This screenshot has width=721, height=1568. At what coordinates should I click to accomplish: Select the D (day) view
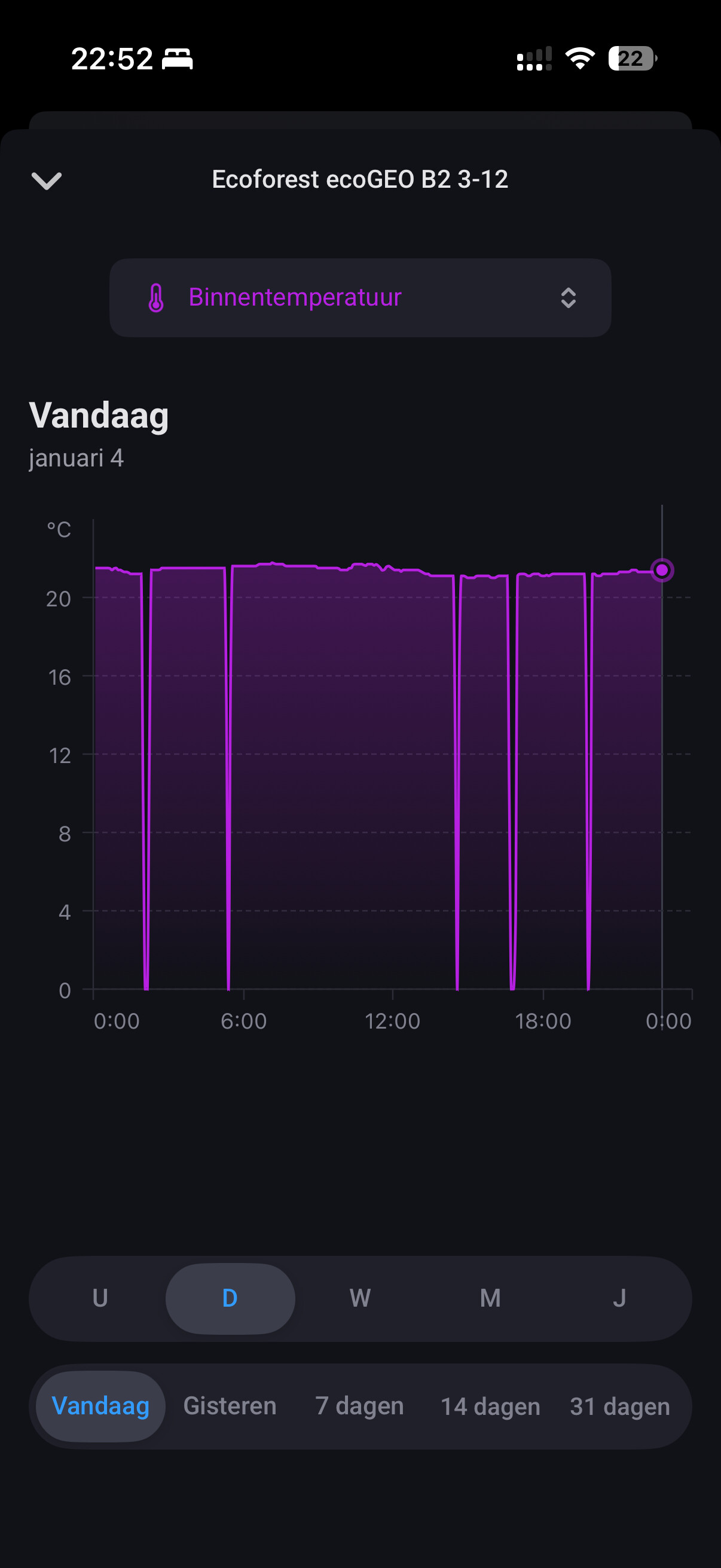tap(230, 1298)
